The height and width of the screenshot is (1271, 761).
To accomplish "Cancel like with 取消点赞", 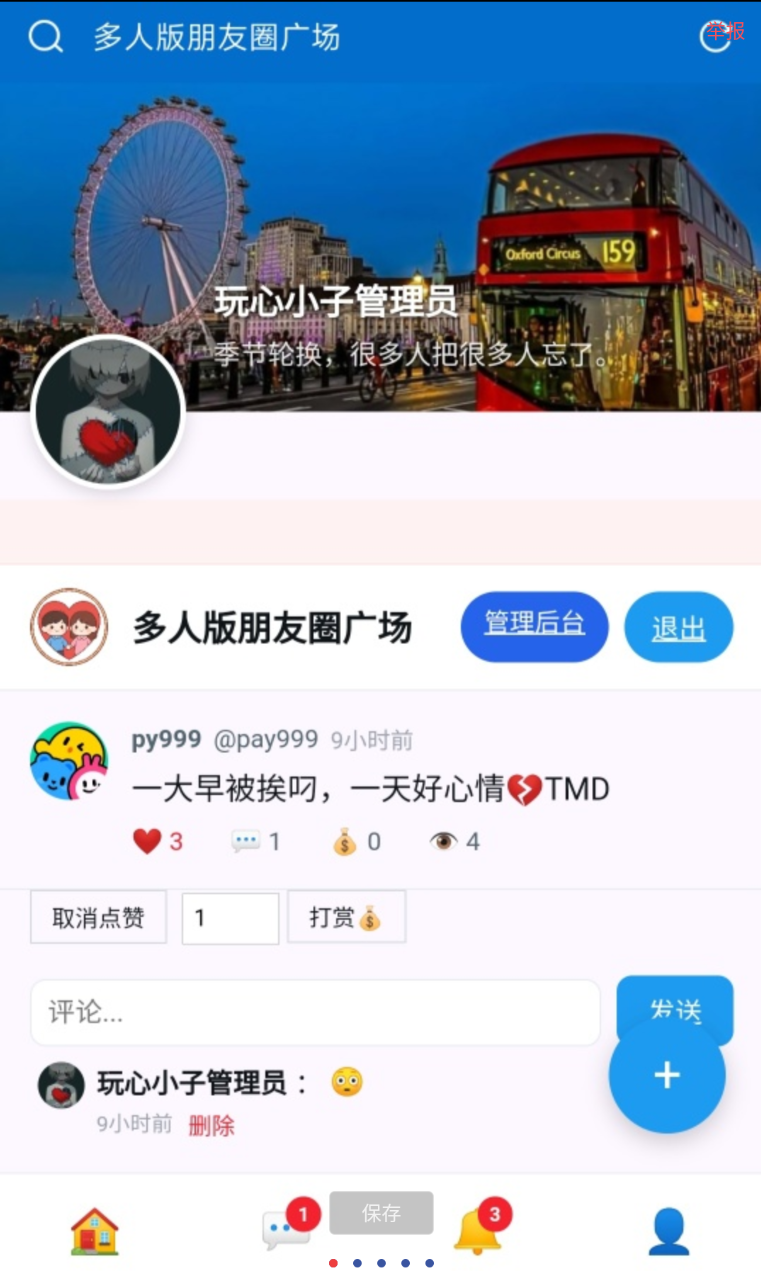I will pyautogui.click(x=98, y=917).
